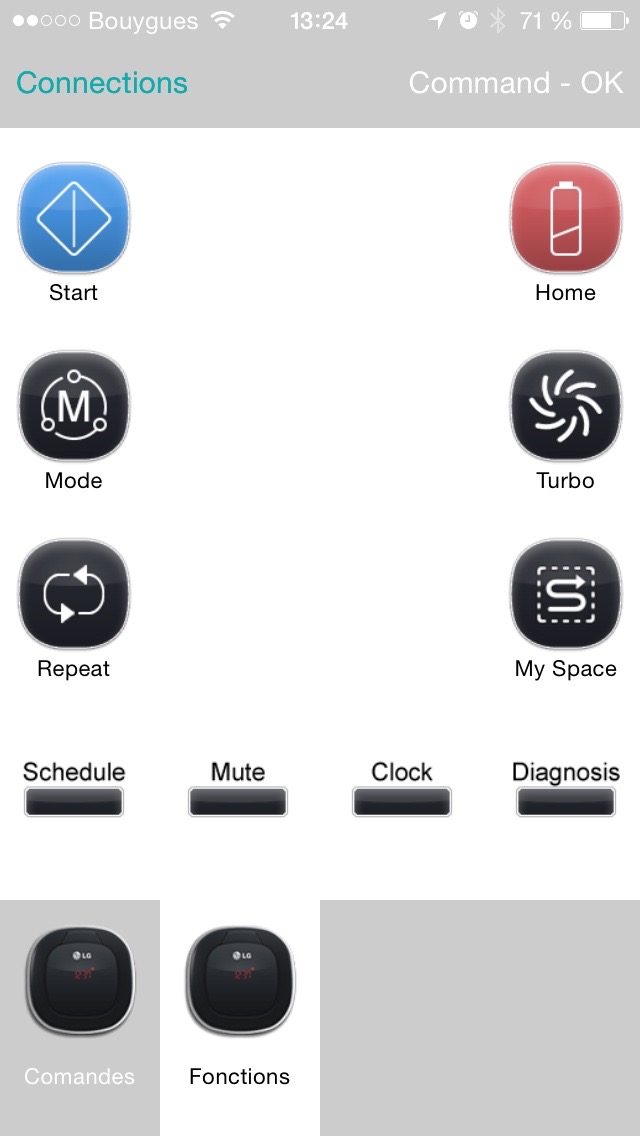Viewport: 640px width, 1136px height.
Task: Mute the vacuum's sound
Action: [238, 801]
